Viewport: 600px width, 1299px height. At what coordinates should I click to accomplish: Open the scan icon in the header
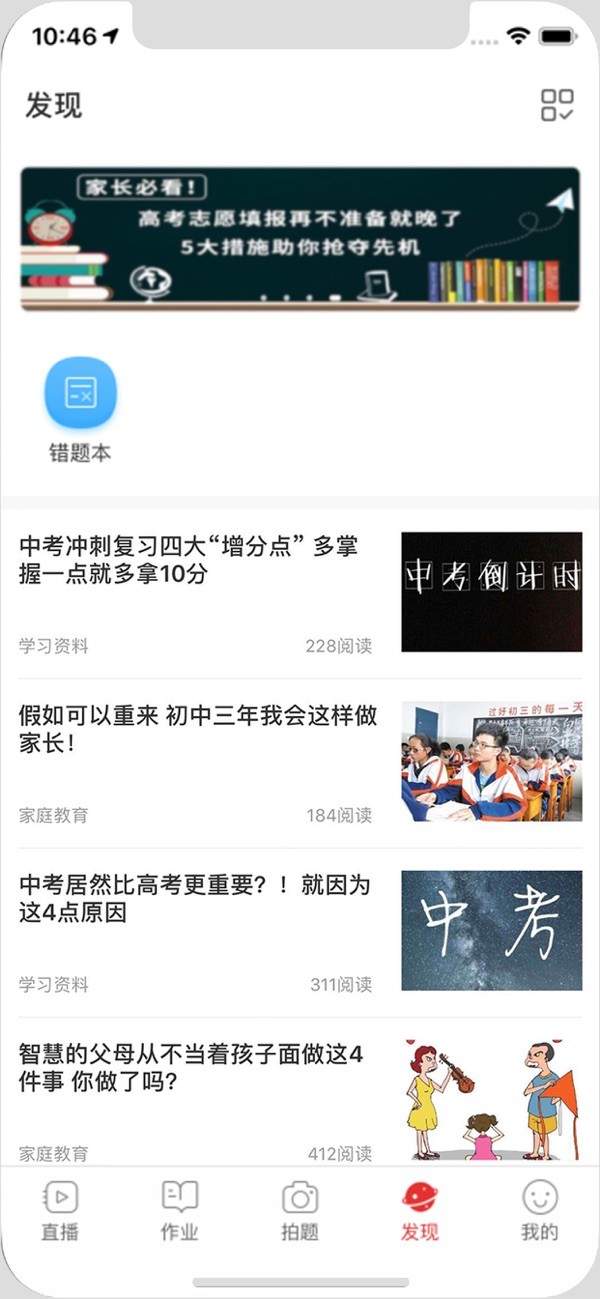tap(557, 105)
